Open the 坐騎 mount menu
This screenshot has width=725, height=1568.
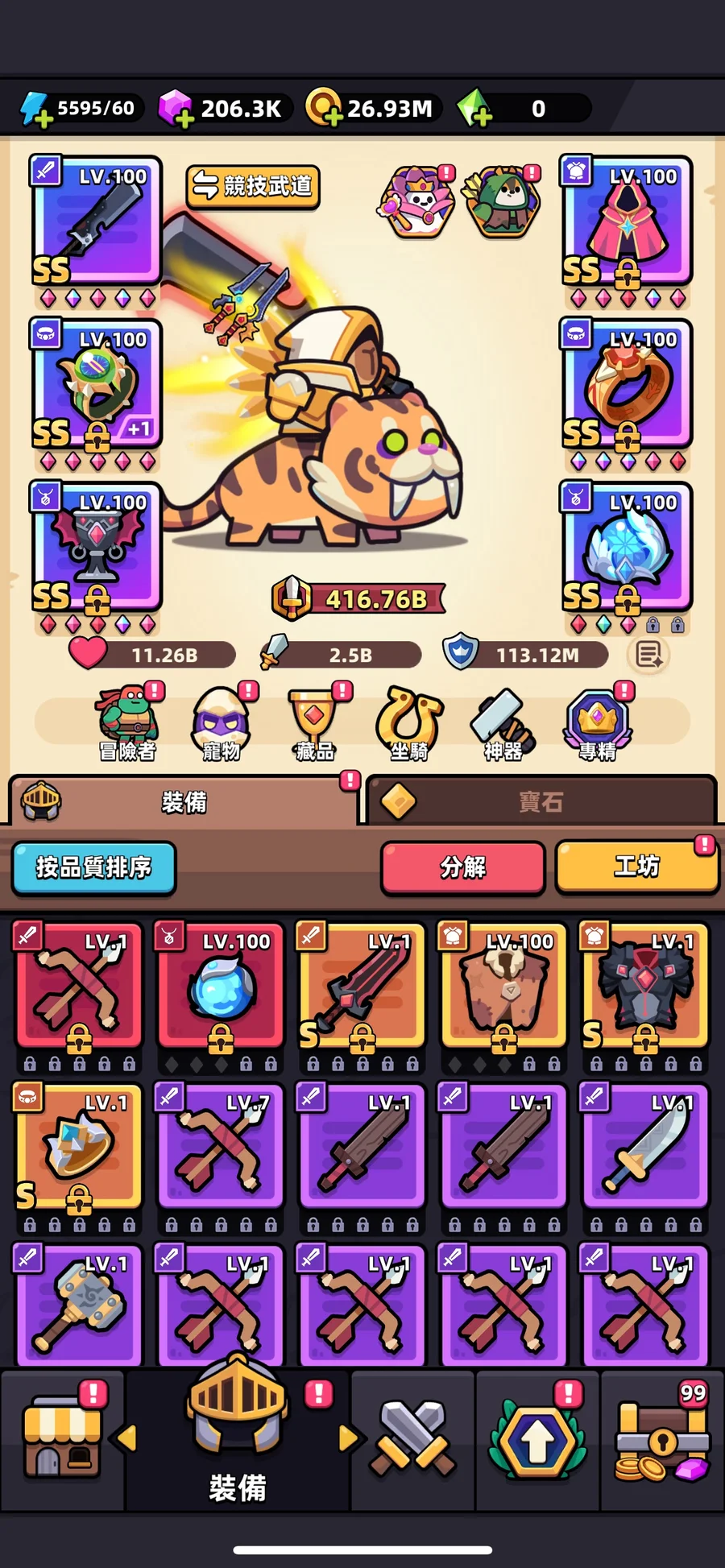(409, 722)
